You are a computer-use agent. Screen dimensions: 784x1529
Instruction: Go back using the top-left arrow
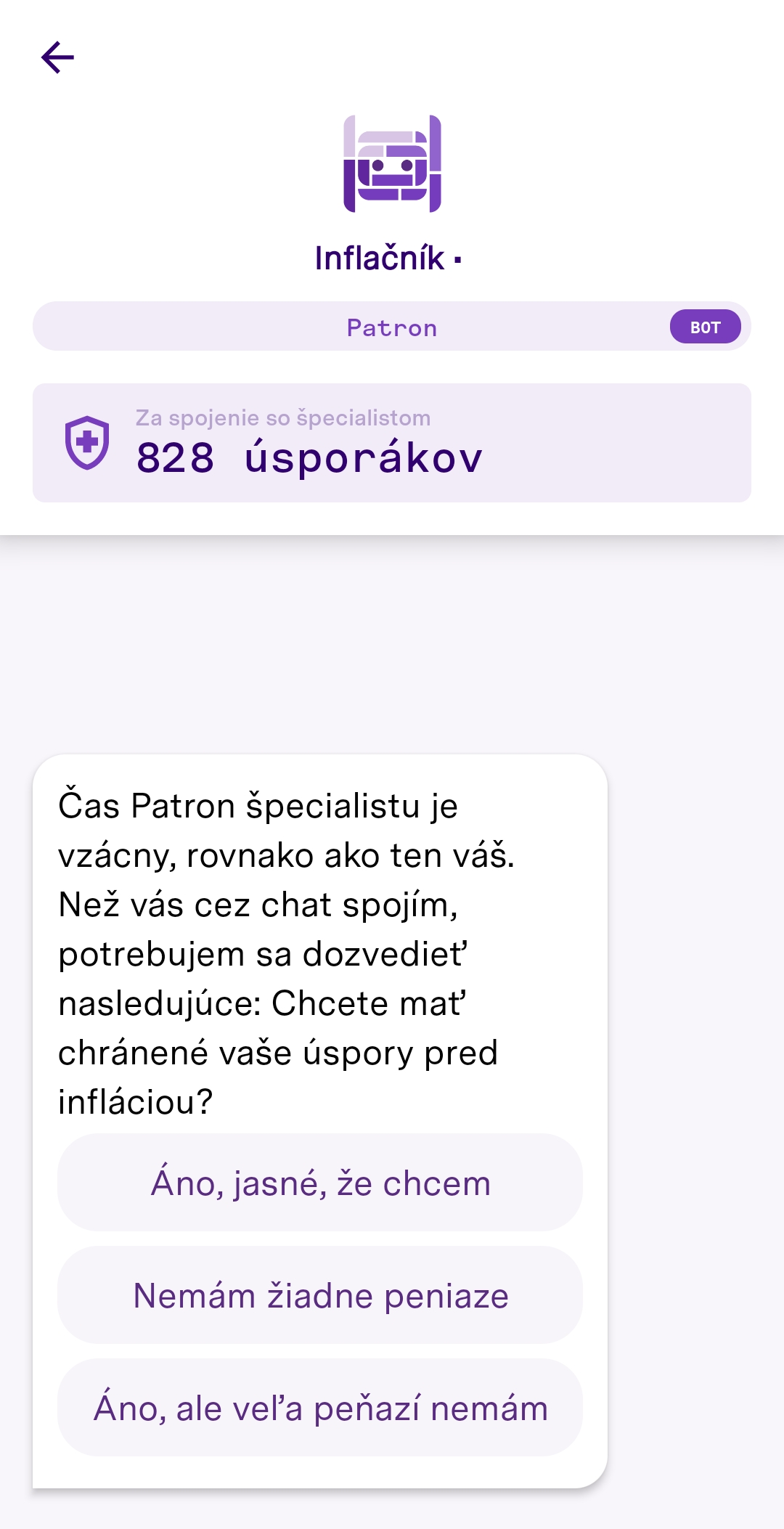58,58
